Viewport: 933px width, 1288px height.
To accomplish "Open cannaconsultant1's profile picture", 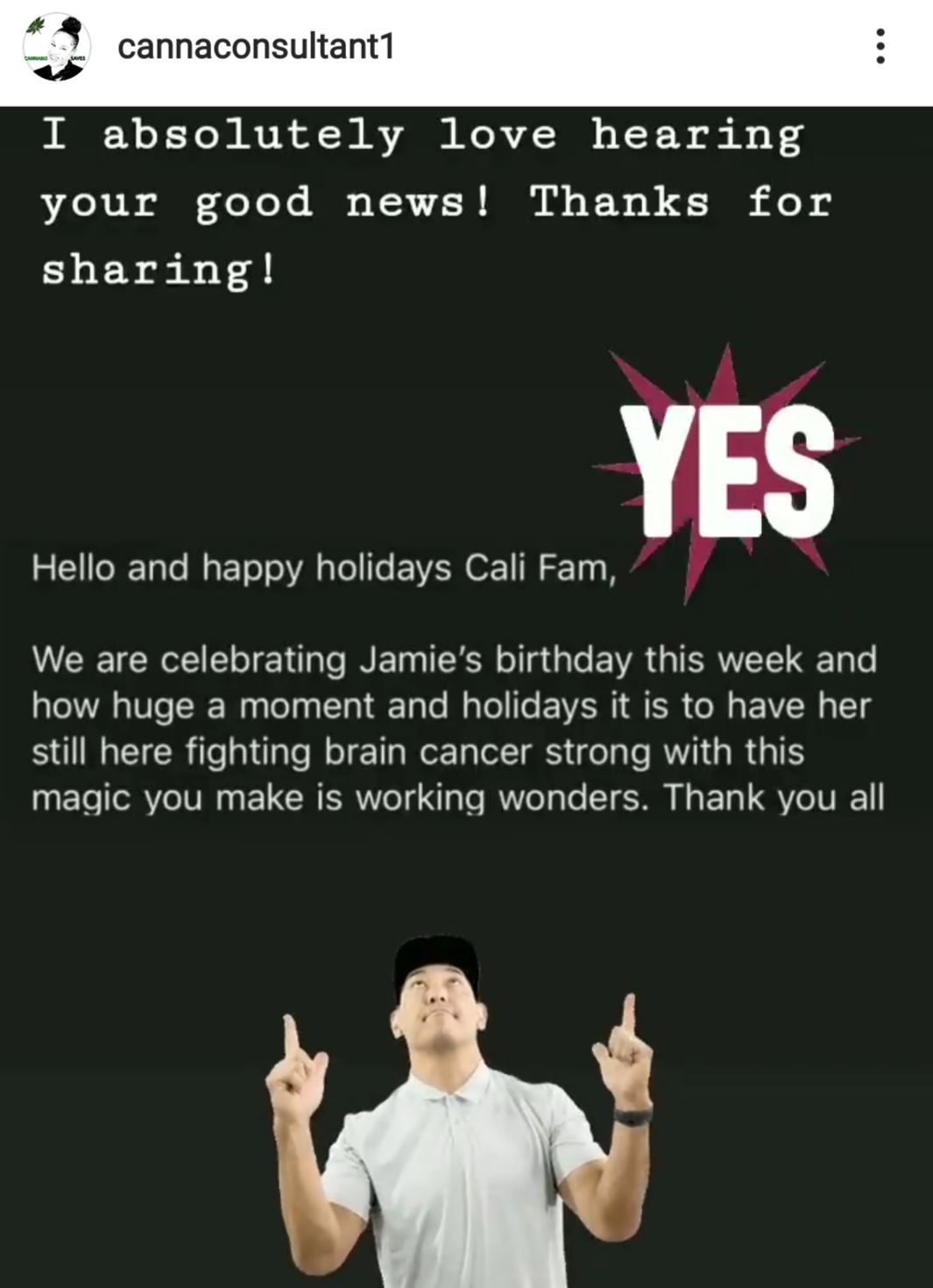I will pos(57,47).
